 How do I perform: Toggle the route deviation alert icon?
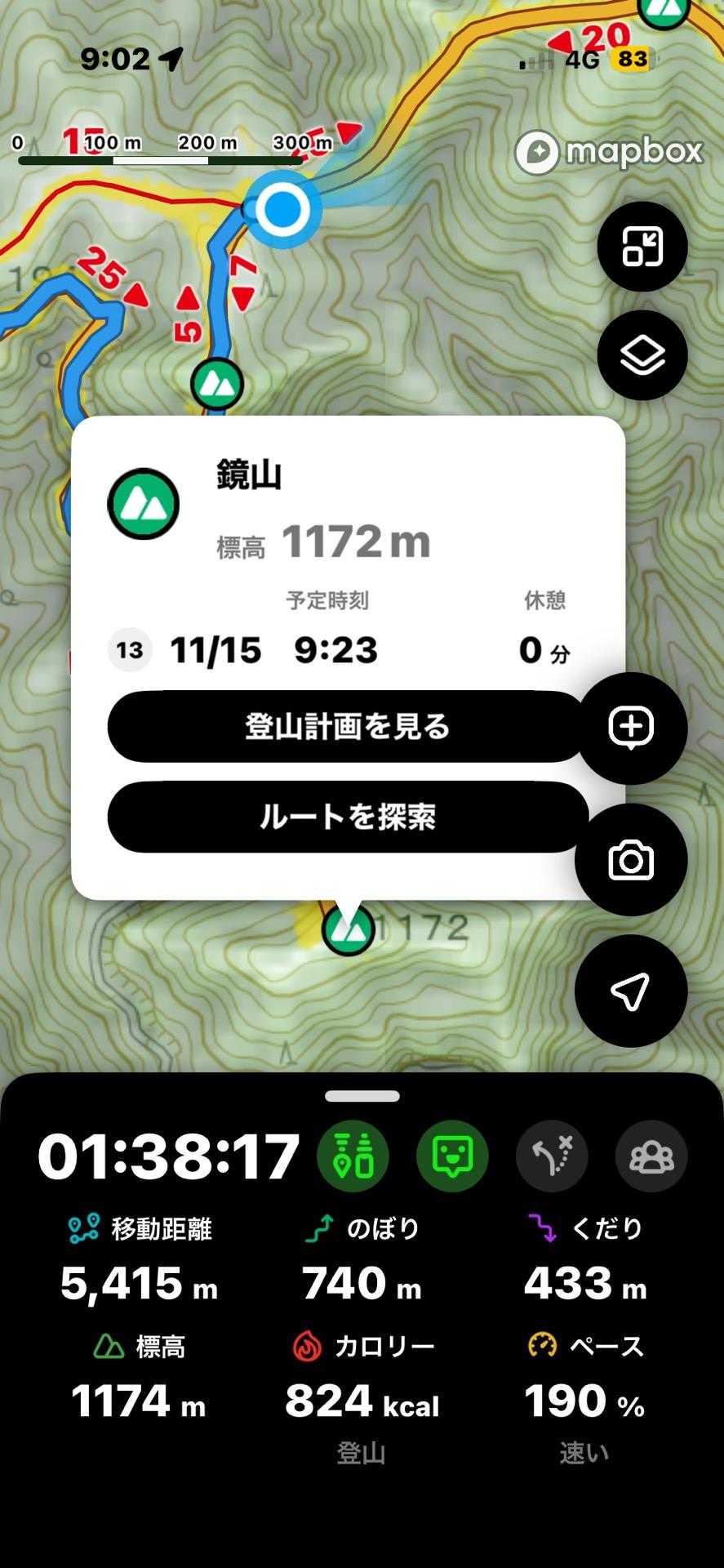click(x=552, y=1156)
